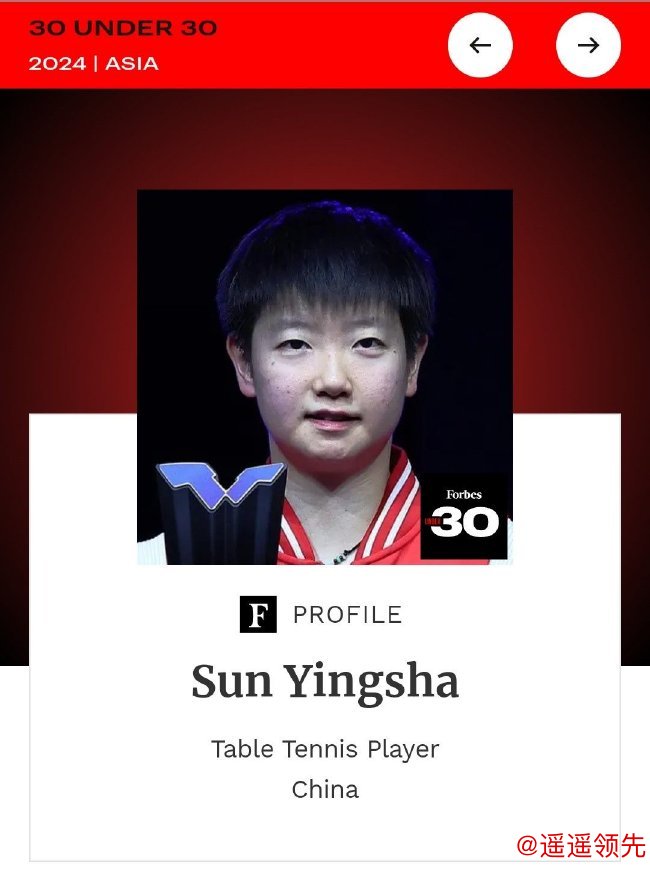This screenshot has width=650, height=870.
Task: Go to the next 30 Under 30 profile
Action: point(588,45)
